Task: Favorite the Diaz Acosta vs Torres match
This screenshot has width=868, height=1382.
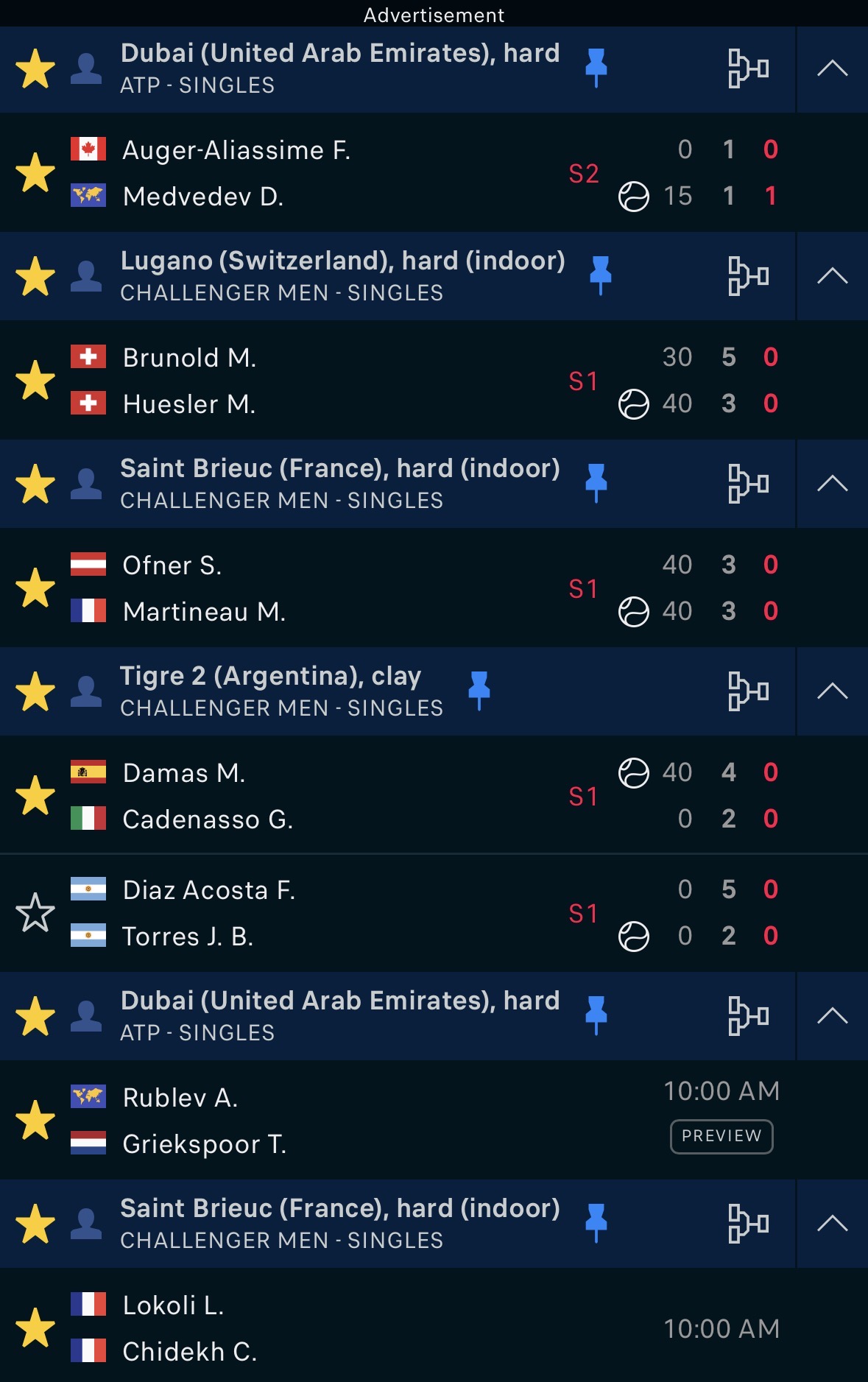Action: pos(35,913)
